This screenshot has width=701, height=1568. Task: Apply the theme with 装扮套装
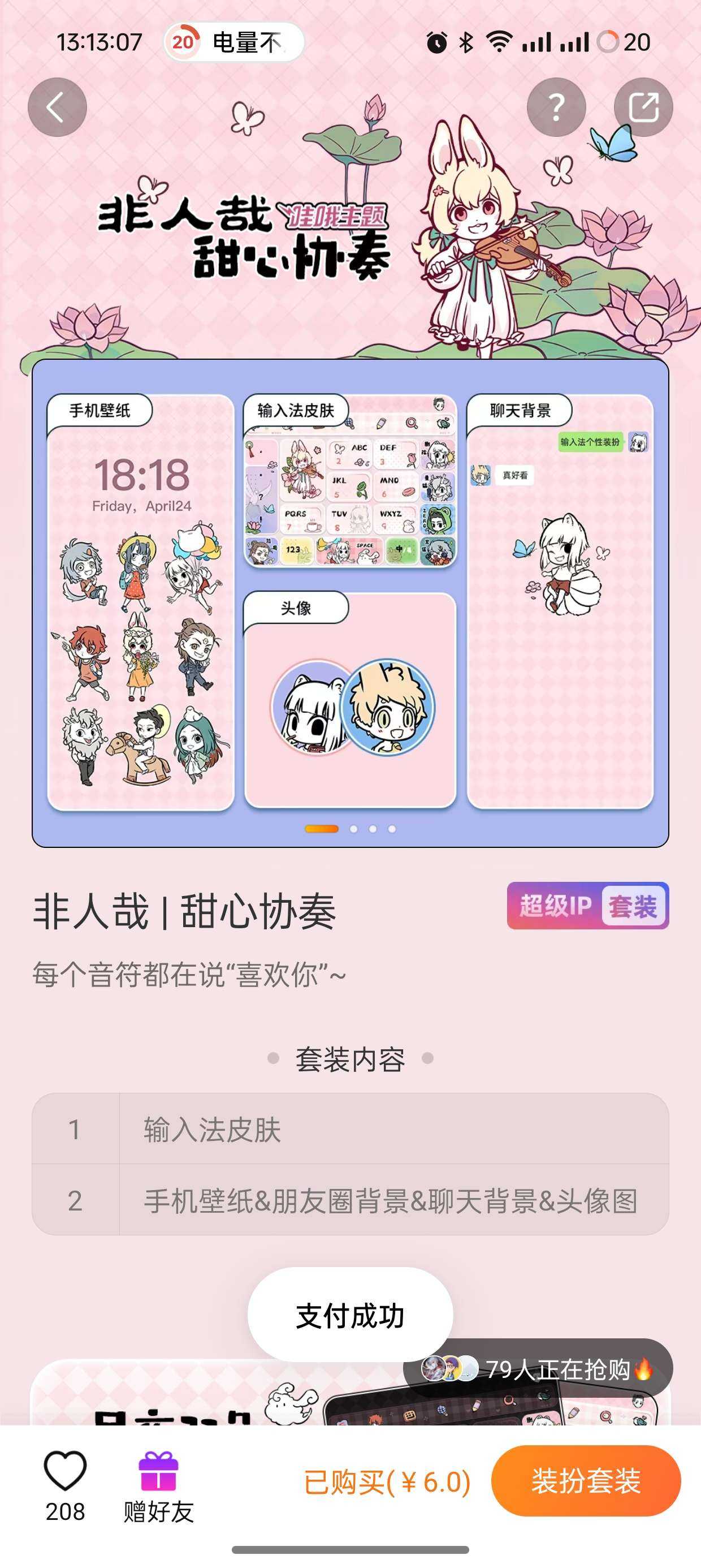tap(585, 1481)
